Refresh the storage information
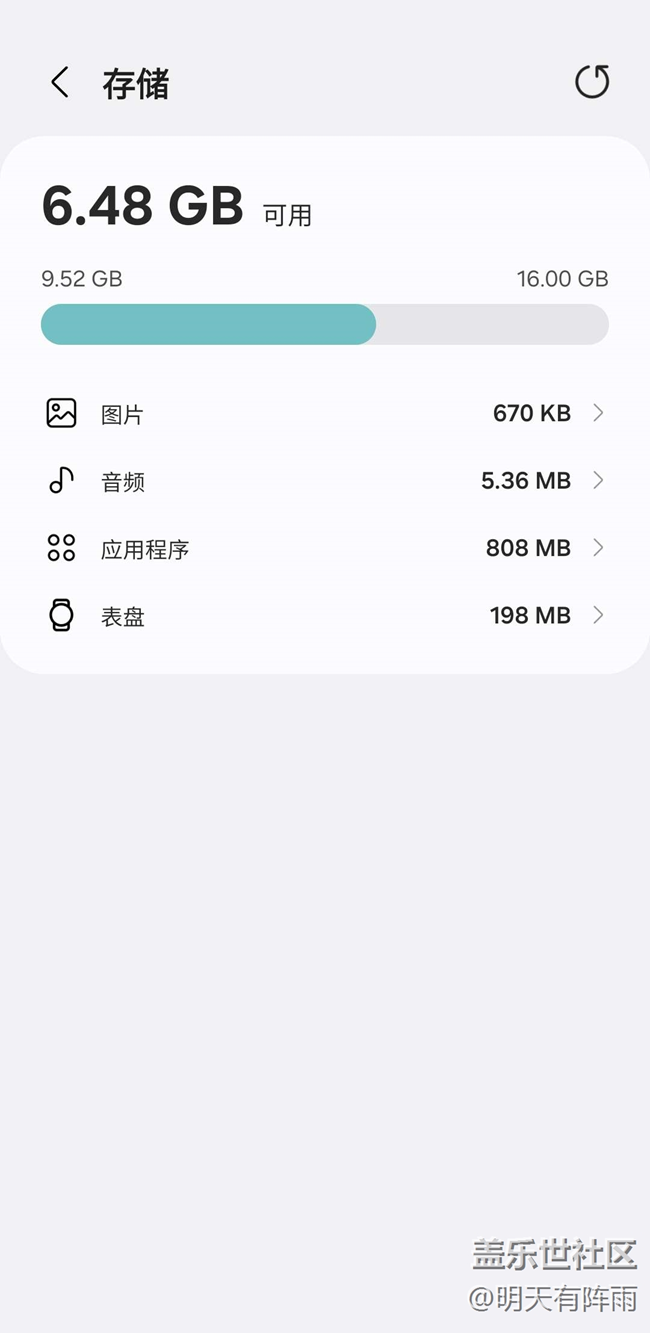The image size is (650, 1333). [592, 82]
